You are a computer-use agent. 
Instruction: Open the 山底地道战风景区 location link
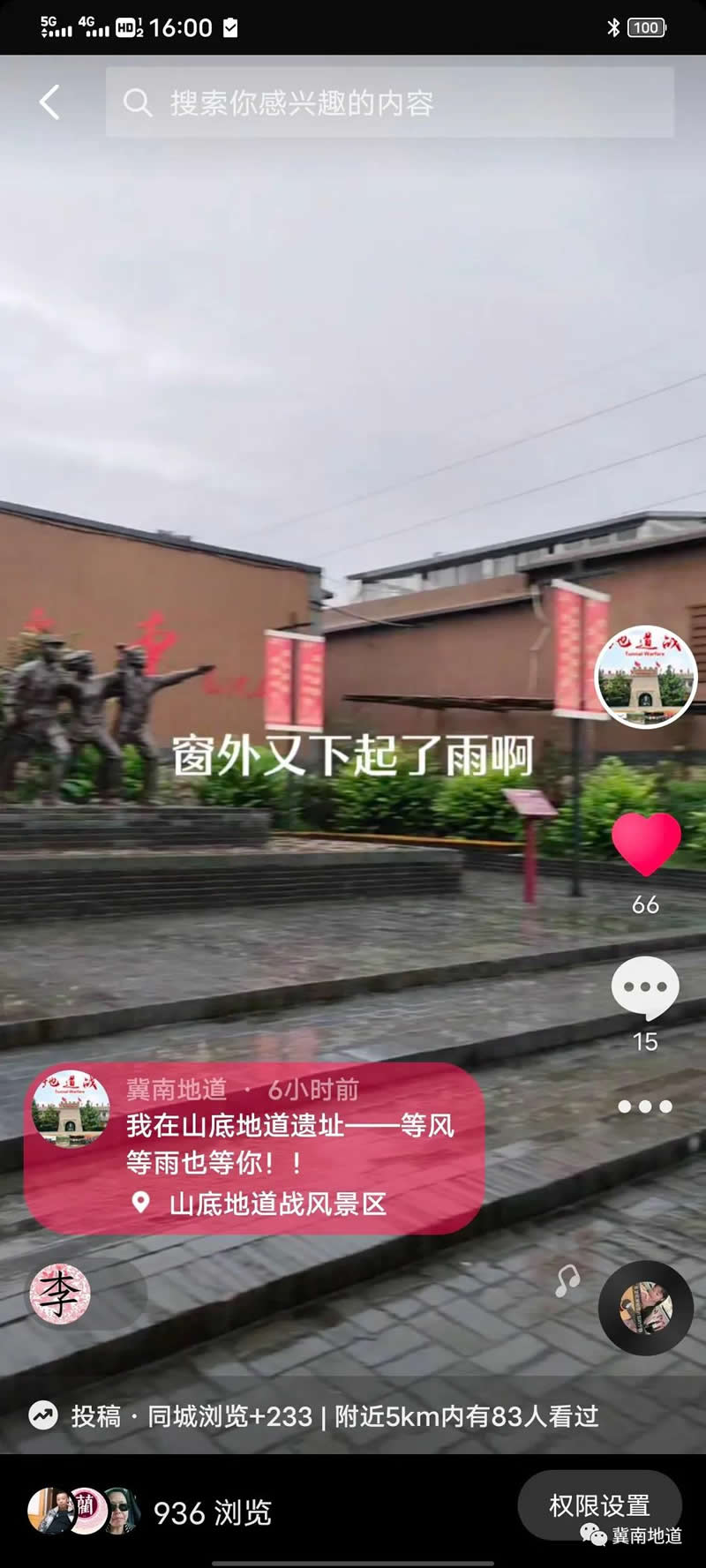tap(276, 1204)
